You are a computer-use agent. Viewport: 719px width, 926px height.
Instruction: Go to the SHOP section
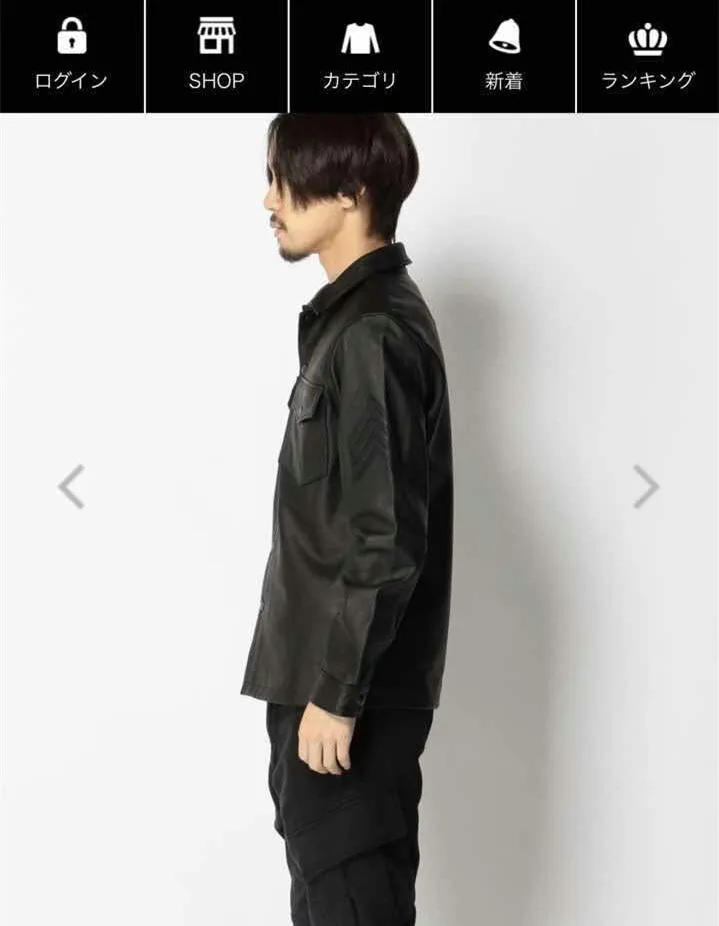click(x=216, y=56)
